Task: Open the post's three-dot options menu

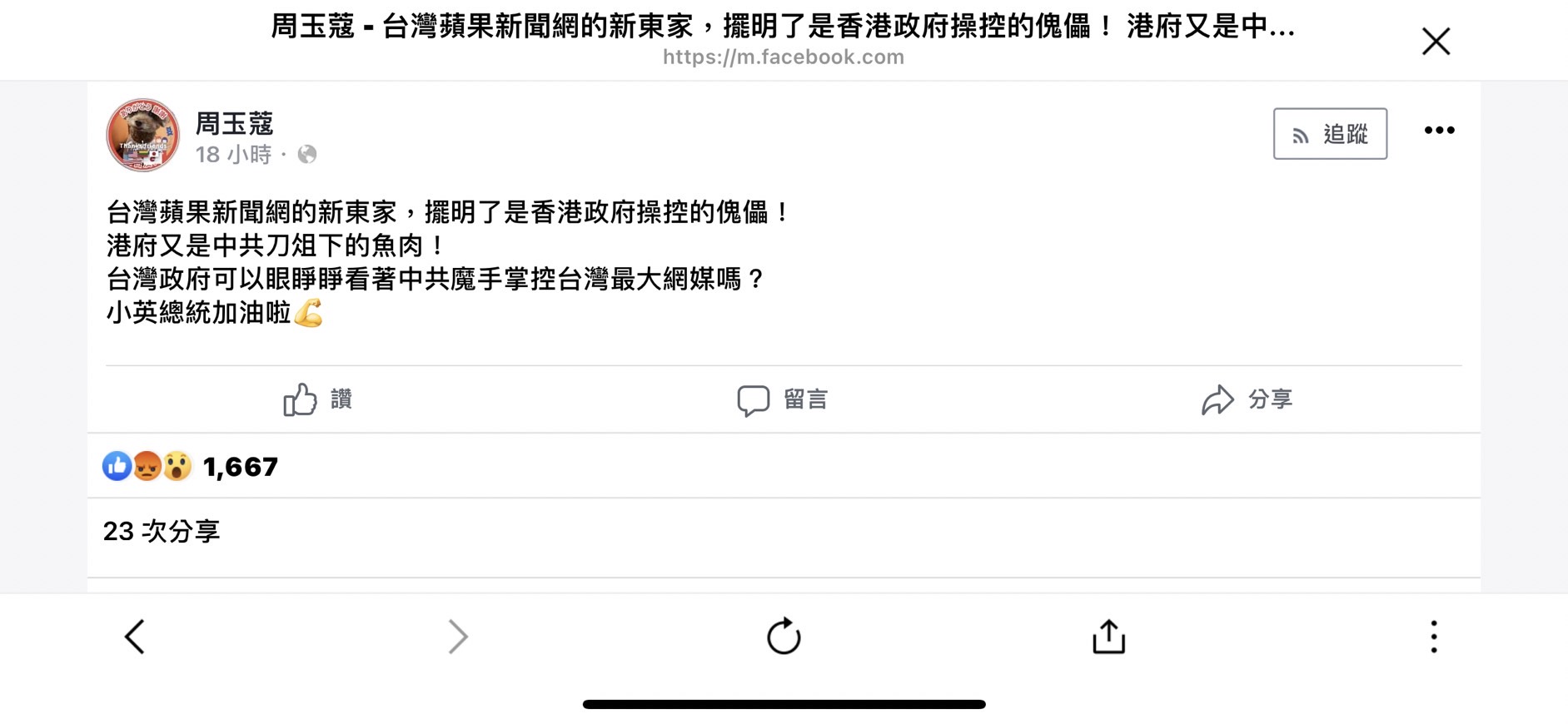Action: 1439,130
